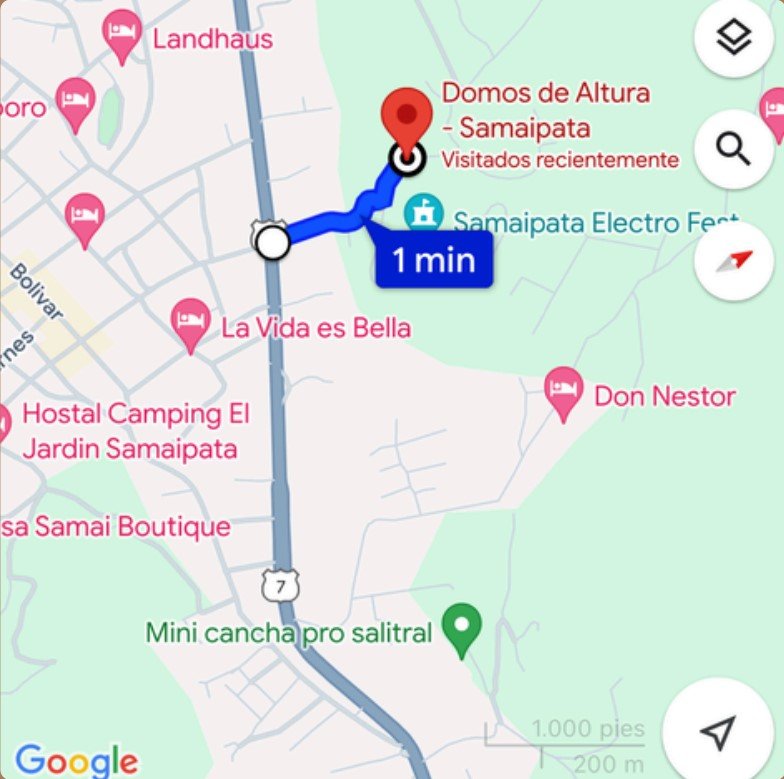Center the map on my location
This screenshot has height=779, width=784.
point(719,732)
